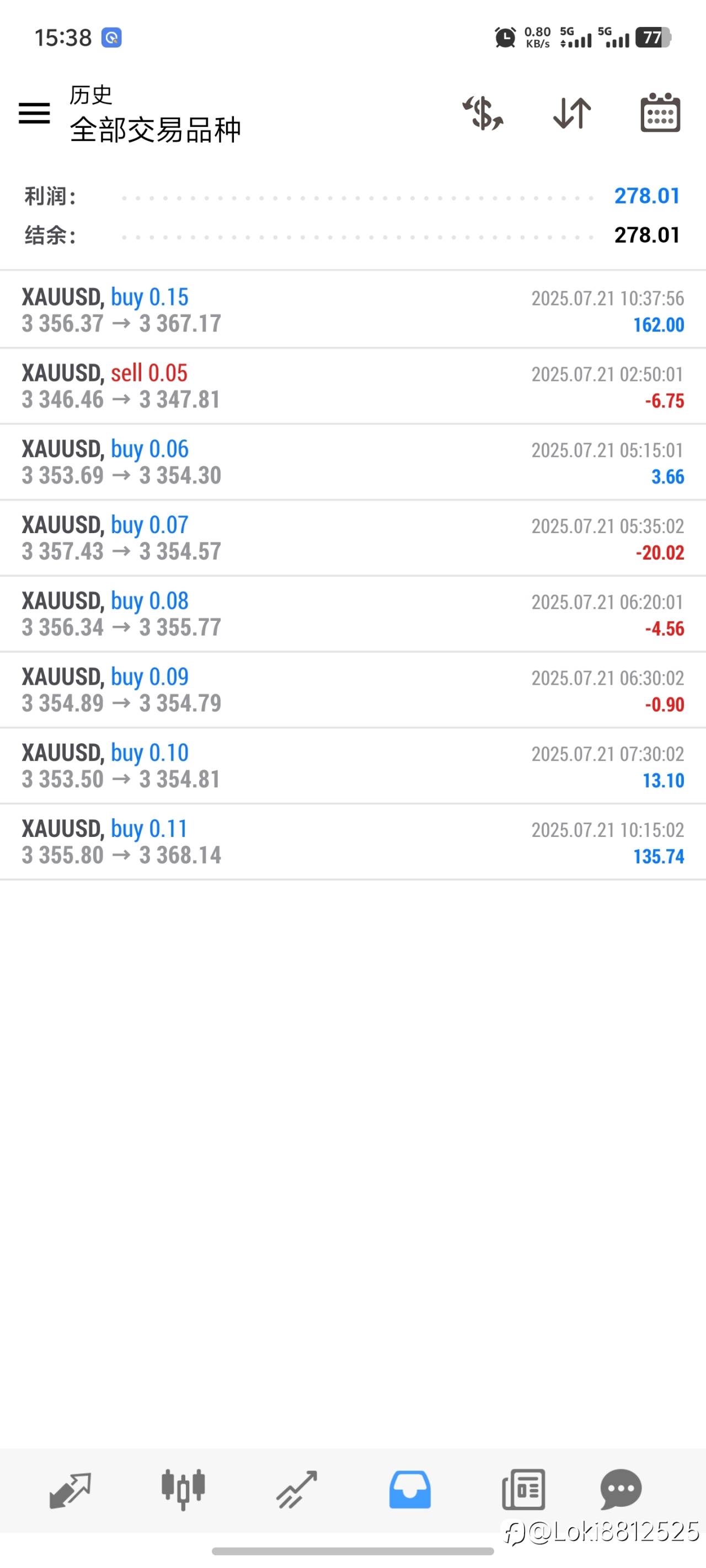The image size is (706, 1568).
Task: Open the sort arrows option
Action: pyautogui.click(x=572, y=113)
